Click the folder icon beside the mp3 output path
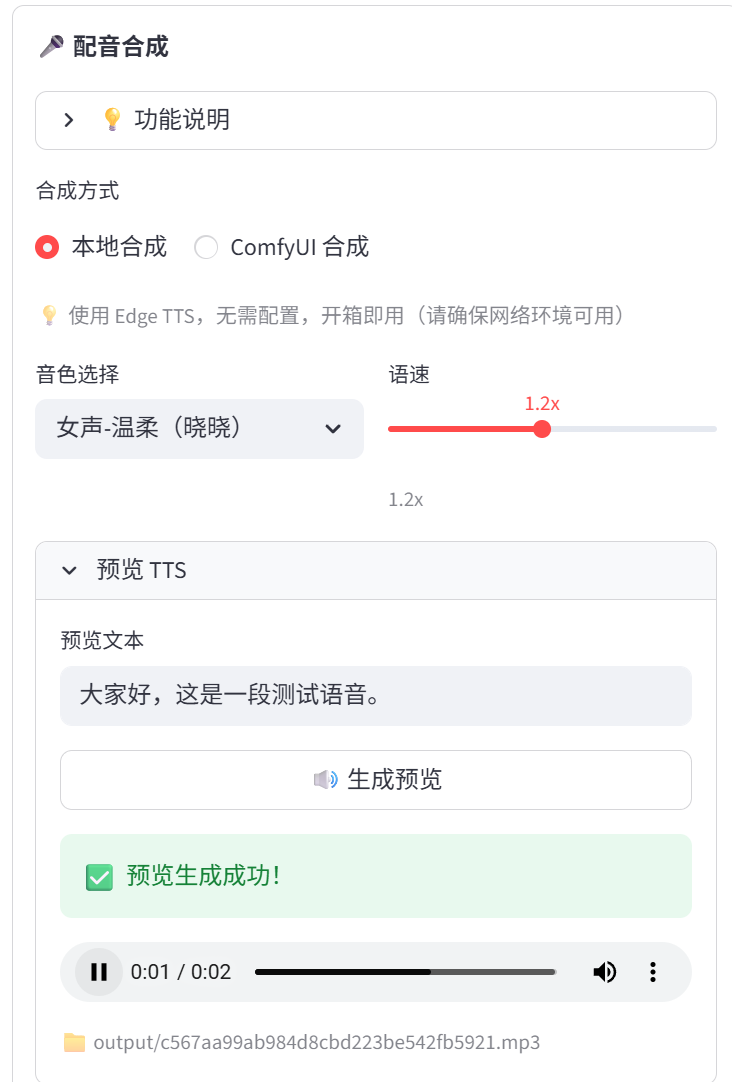732x1082 pixels. click(x=73, y=1042)
